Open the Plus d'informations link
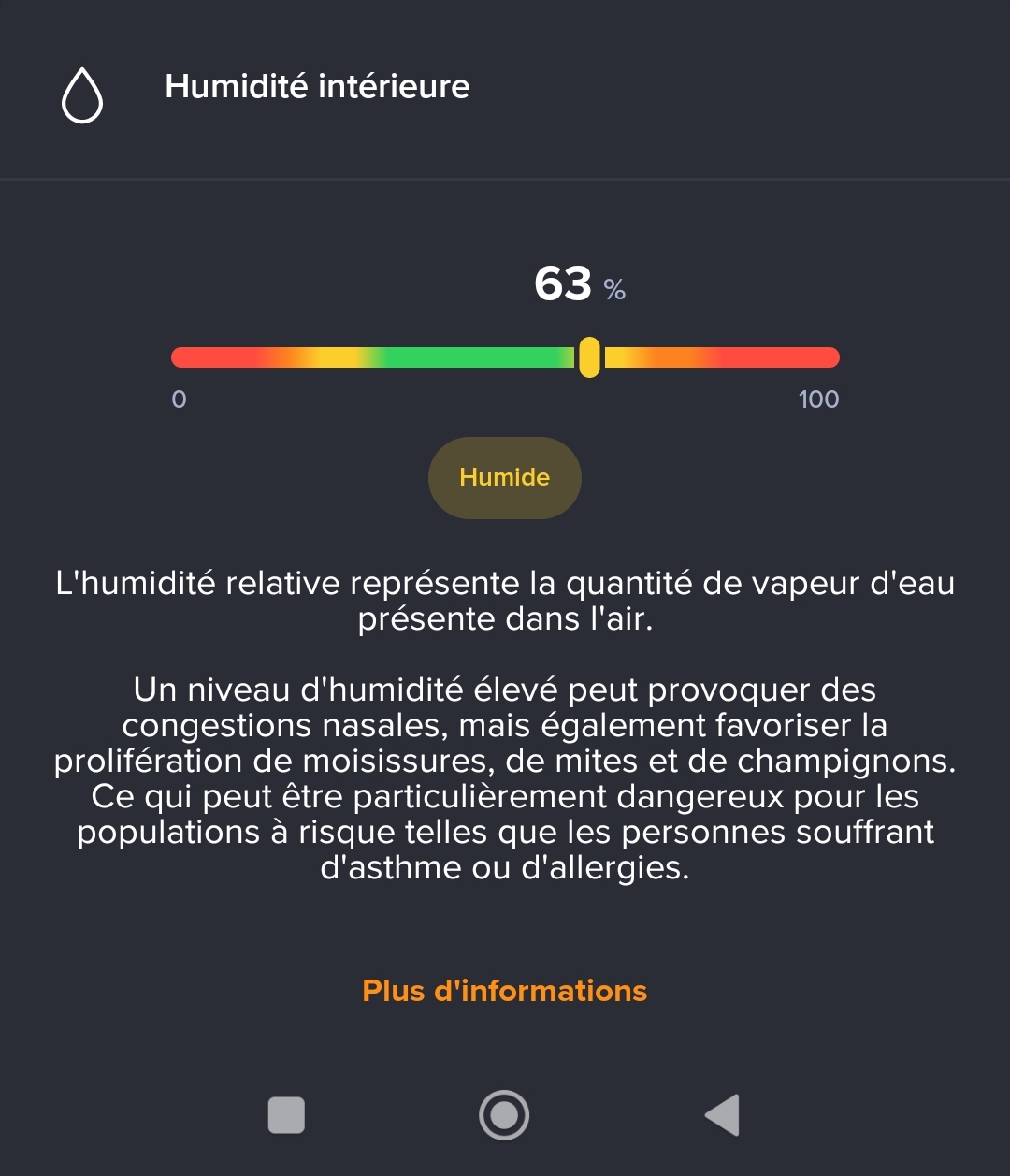This screenshot has height=1176, width=1010. [x=504, y=991]
